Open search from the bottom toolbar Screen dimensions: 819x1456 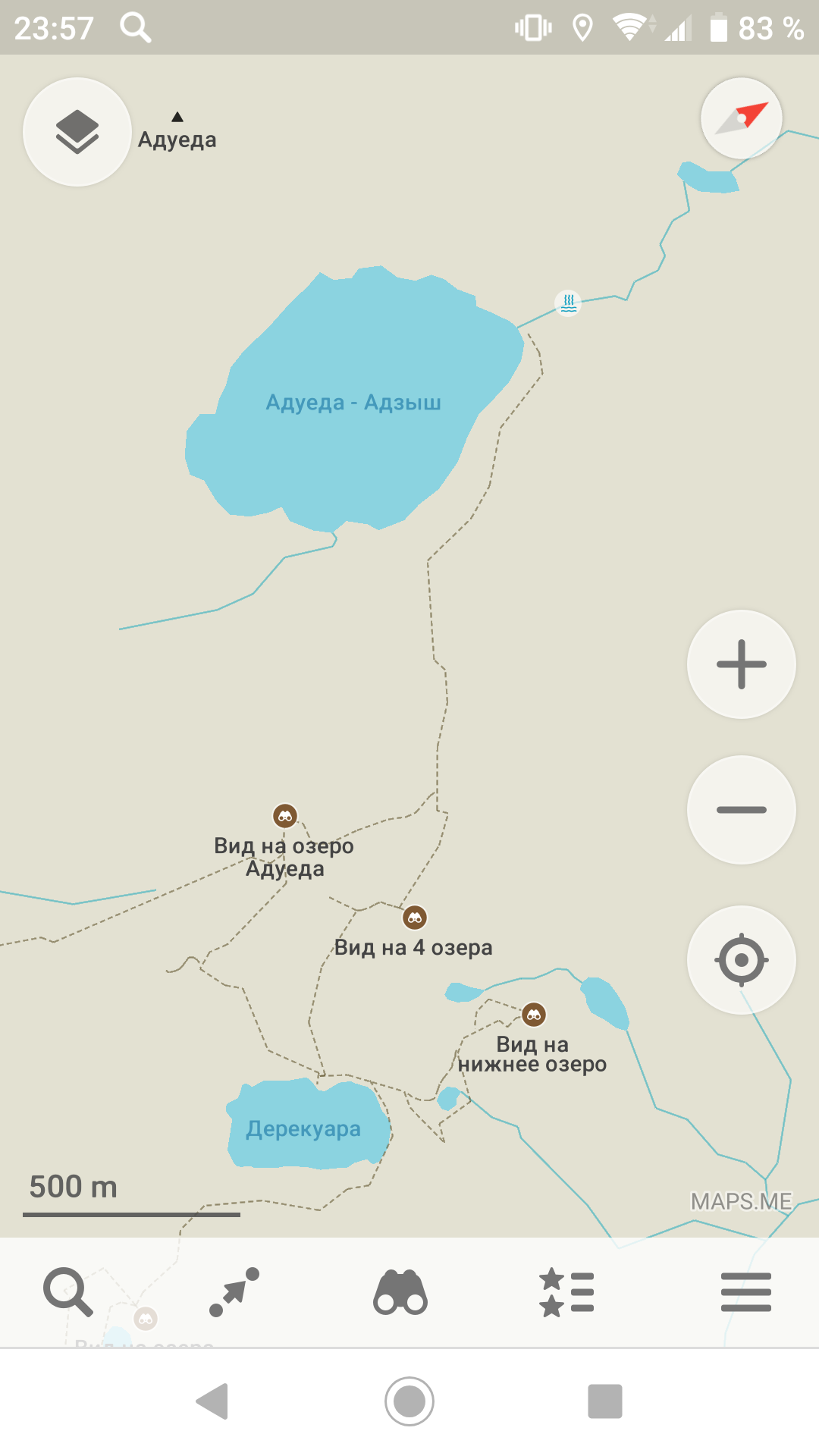(x=68, y=1292)
